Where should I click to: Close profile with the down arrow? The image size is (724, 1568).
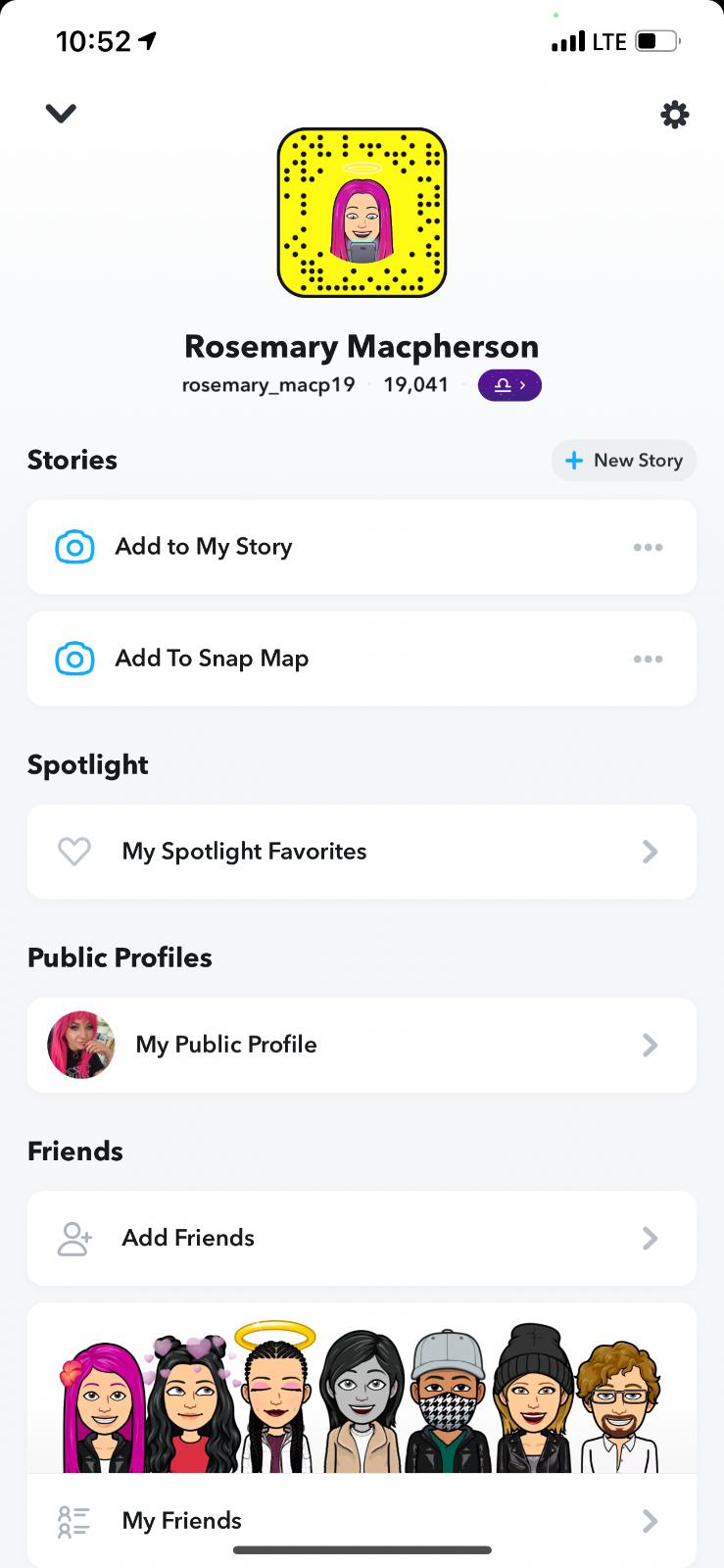[x=61, y=114]
